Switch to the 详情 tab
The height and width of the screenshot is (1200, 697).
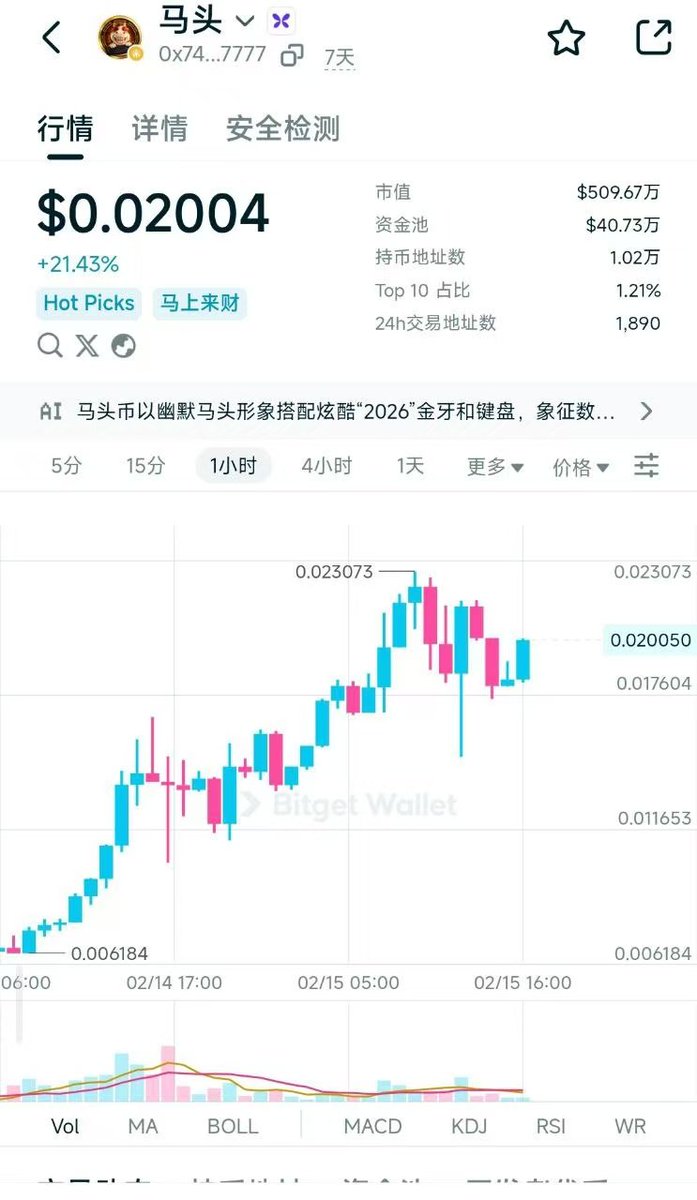pos(159,129)
